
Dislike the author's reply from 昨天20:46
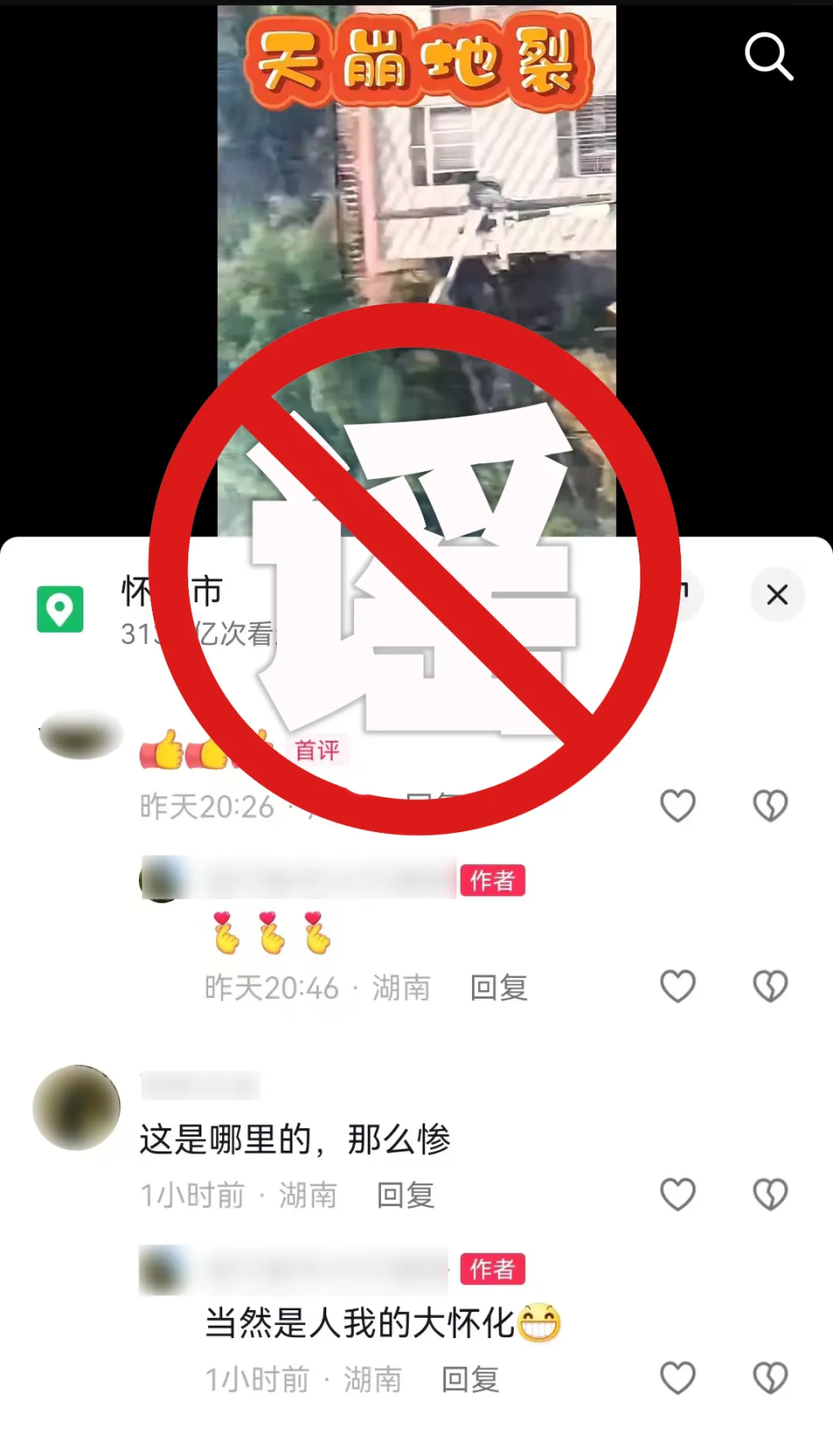pos(770,987)
